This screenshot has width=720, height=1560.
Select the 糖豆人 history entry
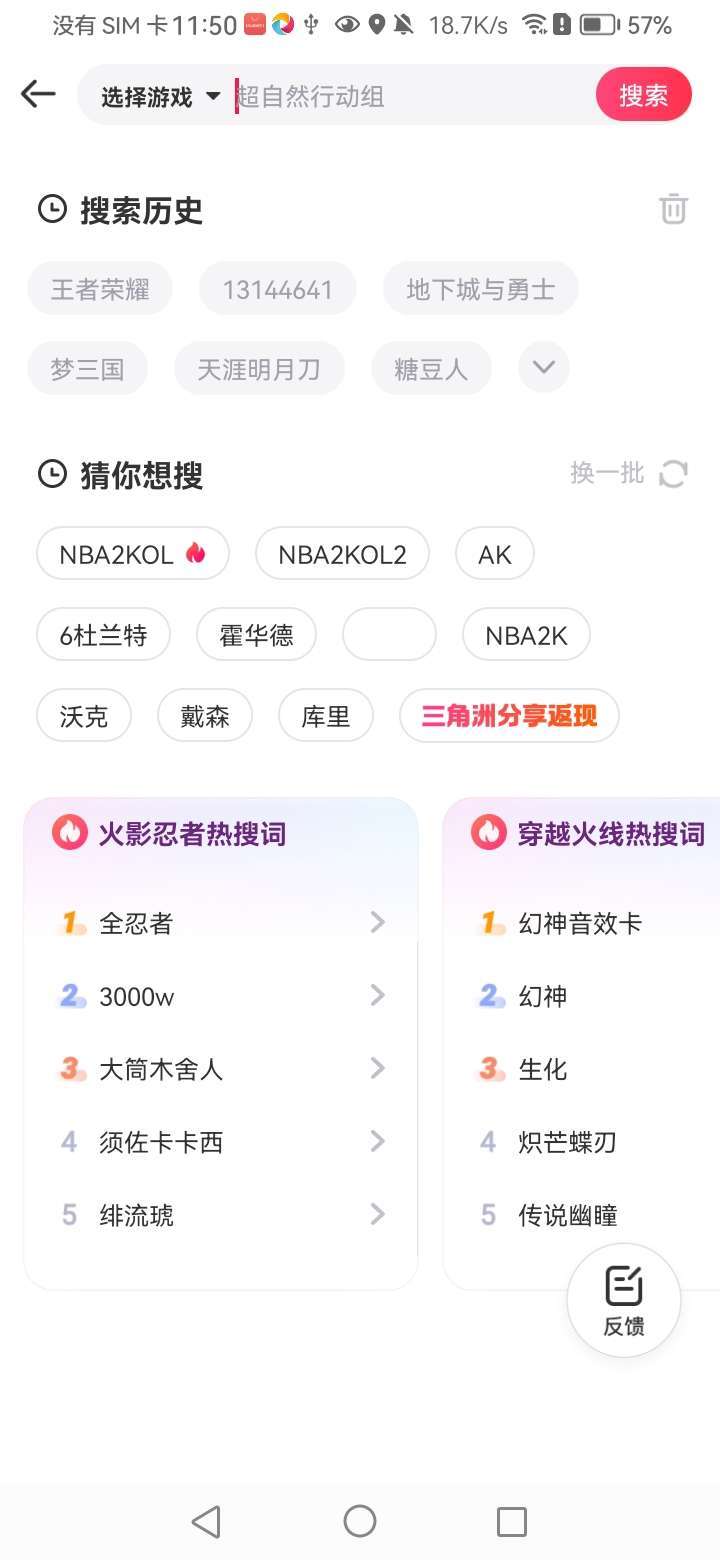click(x=431, y=368)
